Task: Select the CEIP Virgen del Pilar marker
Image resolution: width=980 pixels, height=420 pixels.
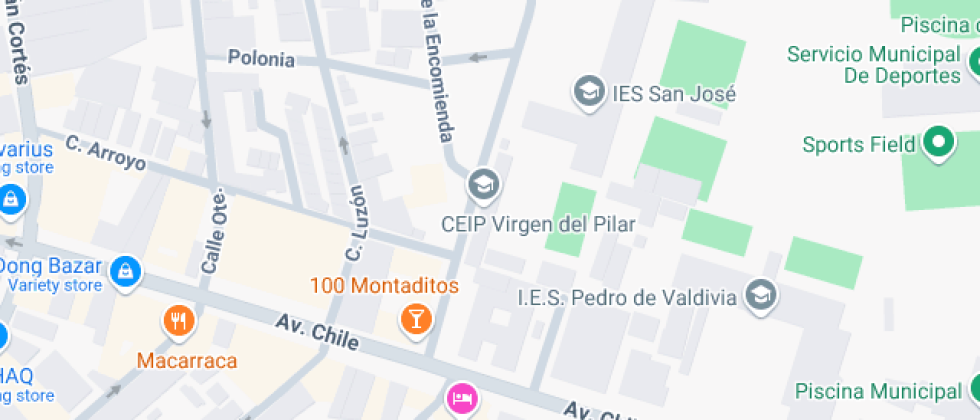Action: [x=484, y=184]
